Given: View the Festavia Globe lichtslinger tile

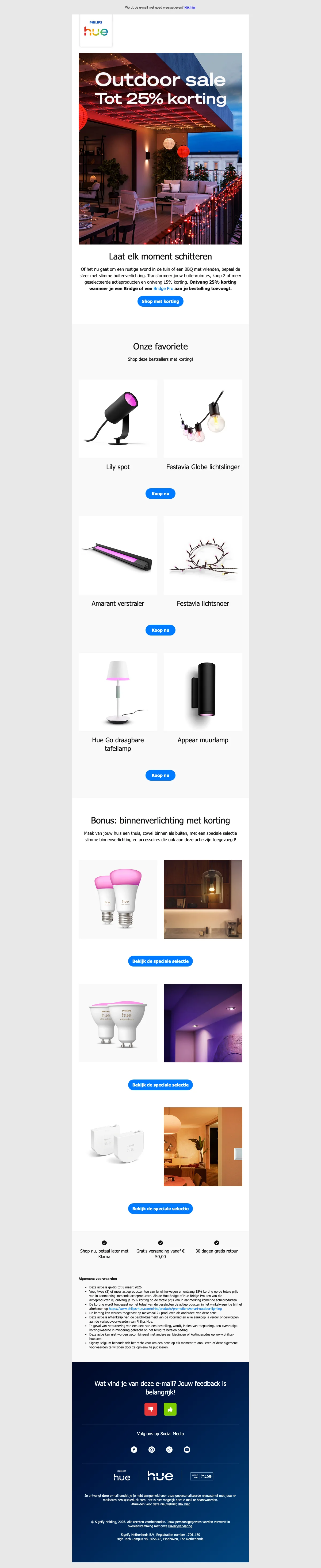Looking at the screenshot, I should click(203, 419).
